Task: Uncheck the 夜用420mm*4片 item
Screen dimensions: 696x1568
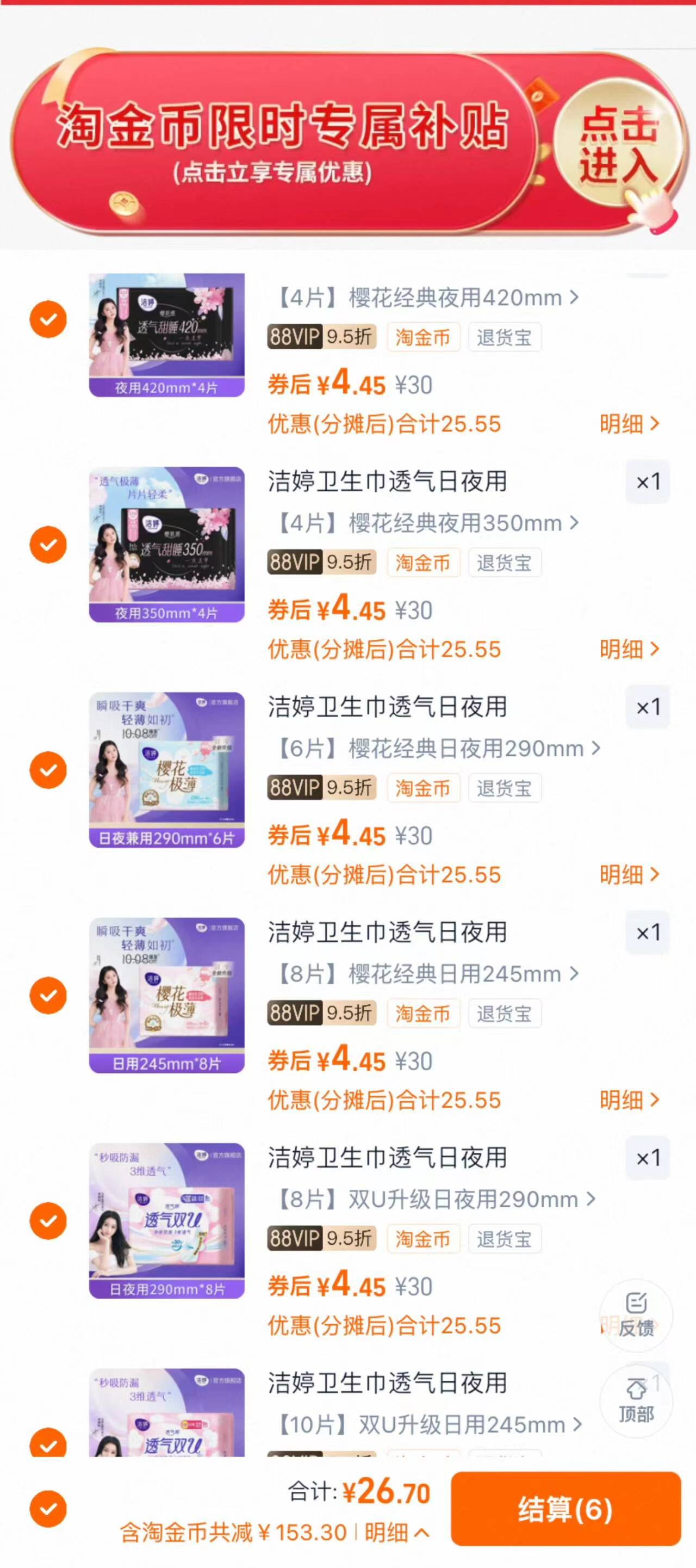Action: coord(48,319)
